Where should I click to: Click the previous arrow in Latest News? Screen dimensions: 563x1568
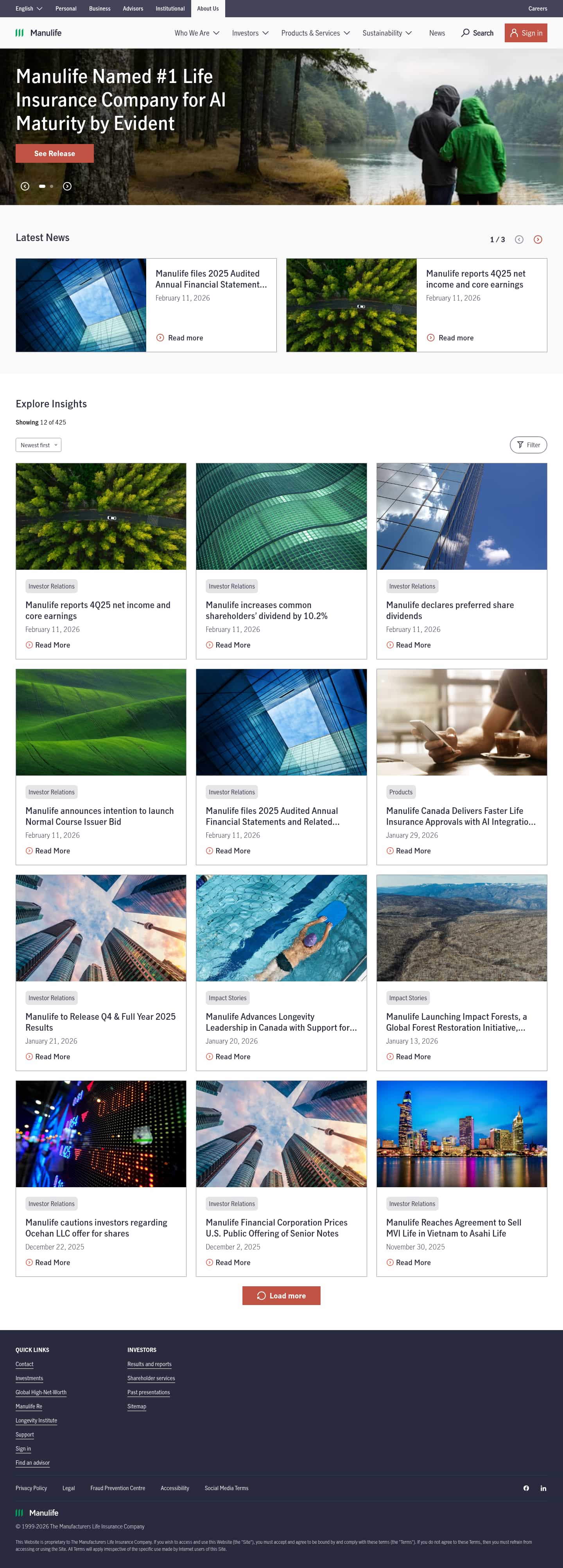[x=519, y=240]
